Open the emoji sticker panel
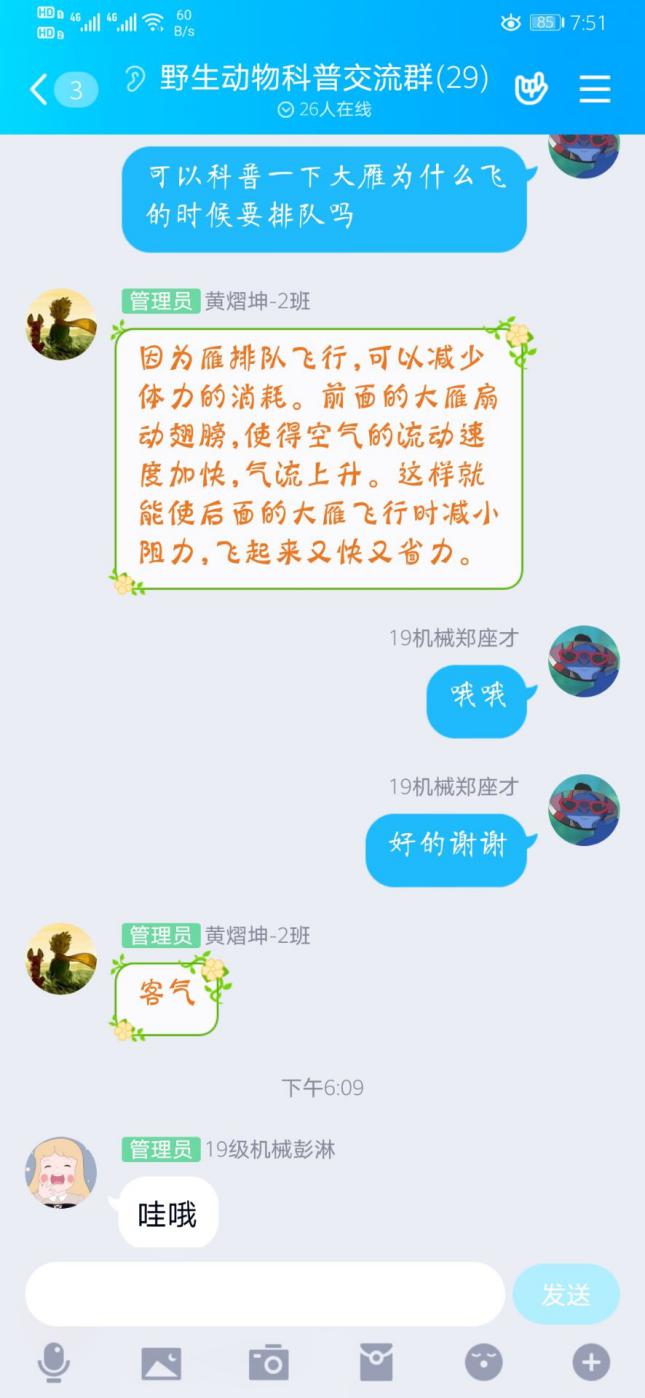 coord(484,1362)
